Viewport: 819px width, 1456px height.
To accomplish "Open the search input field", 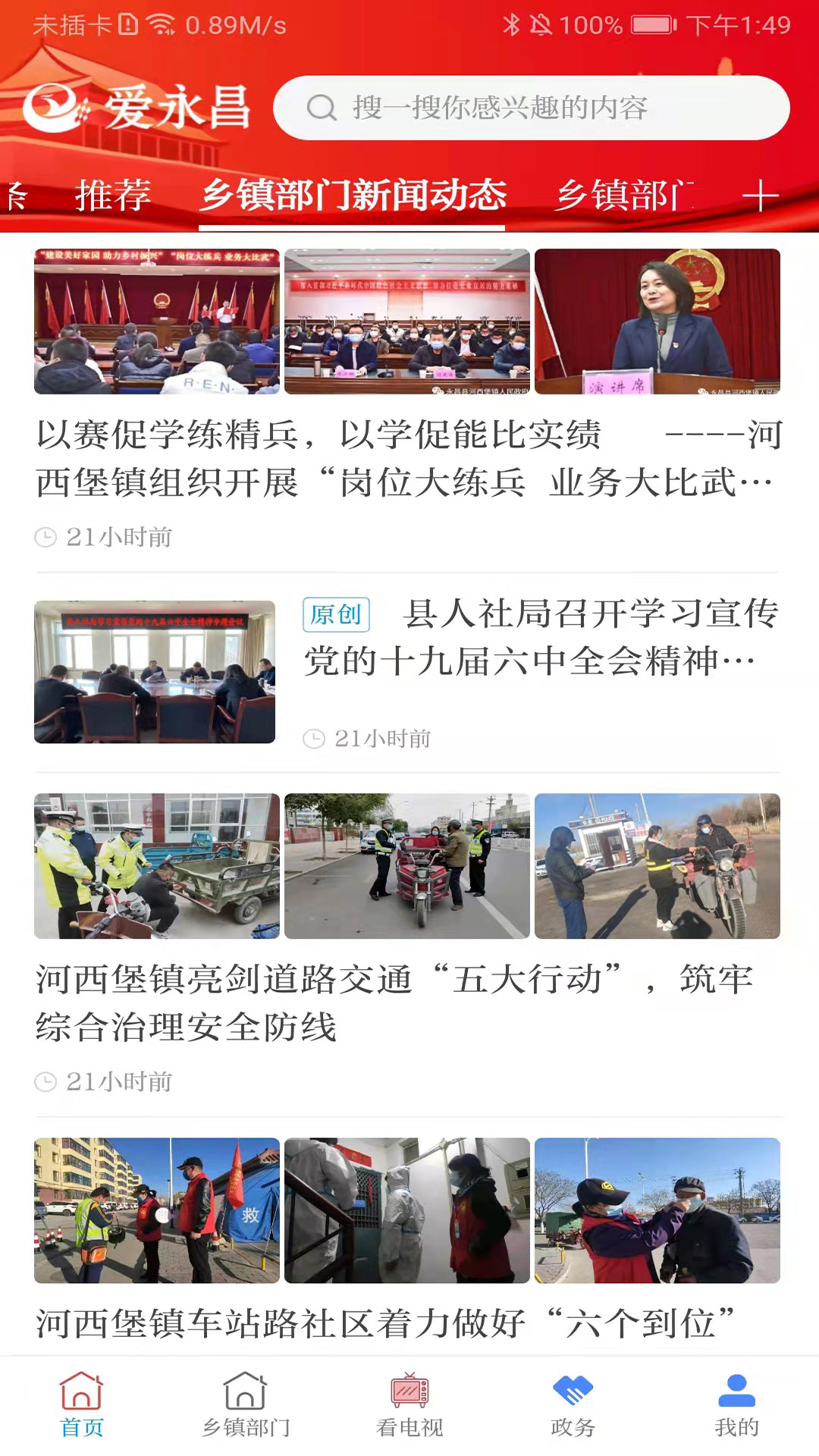I will point(531,108).
